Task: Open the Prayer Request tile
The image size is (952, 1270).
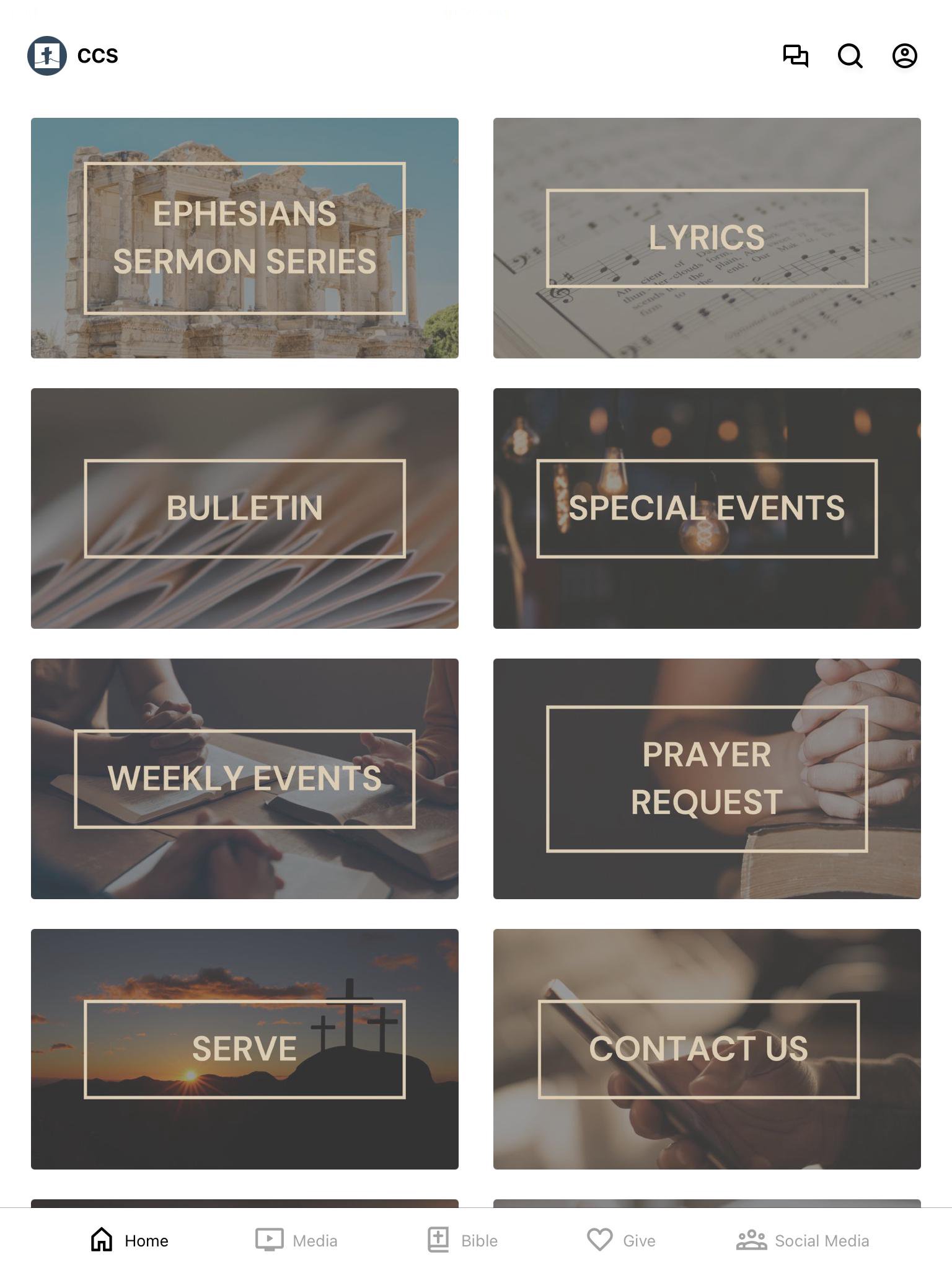Action: pyautogui.click(x=707, y=779)
